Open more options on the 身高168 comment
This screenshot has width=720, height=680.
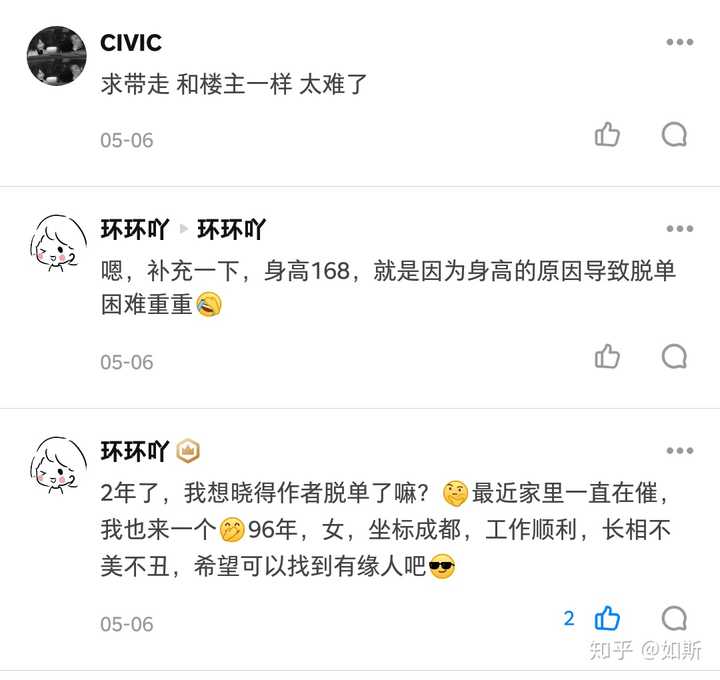pos(679,229)
